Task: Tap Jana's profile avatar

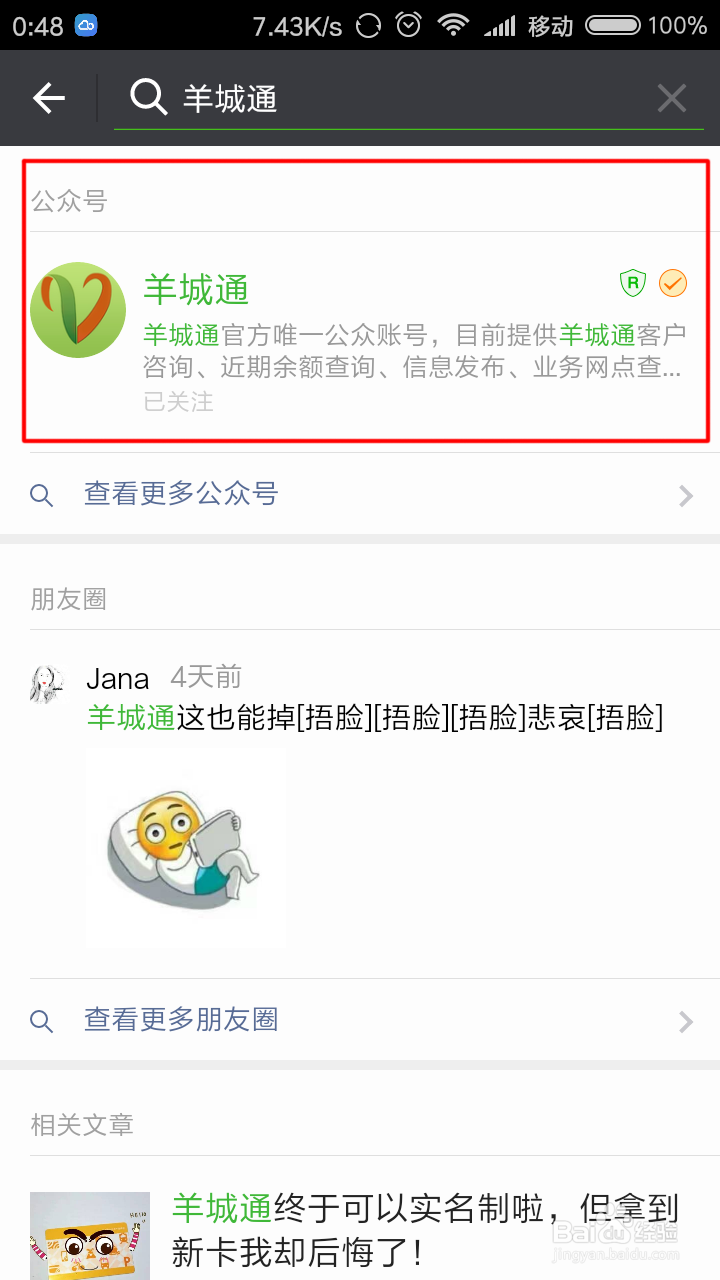Action: tap(47, 684)
